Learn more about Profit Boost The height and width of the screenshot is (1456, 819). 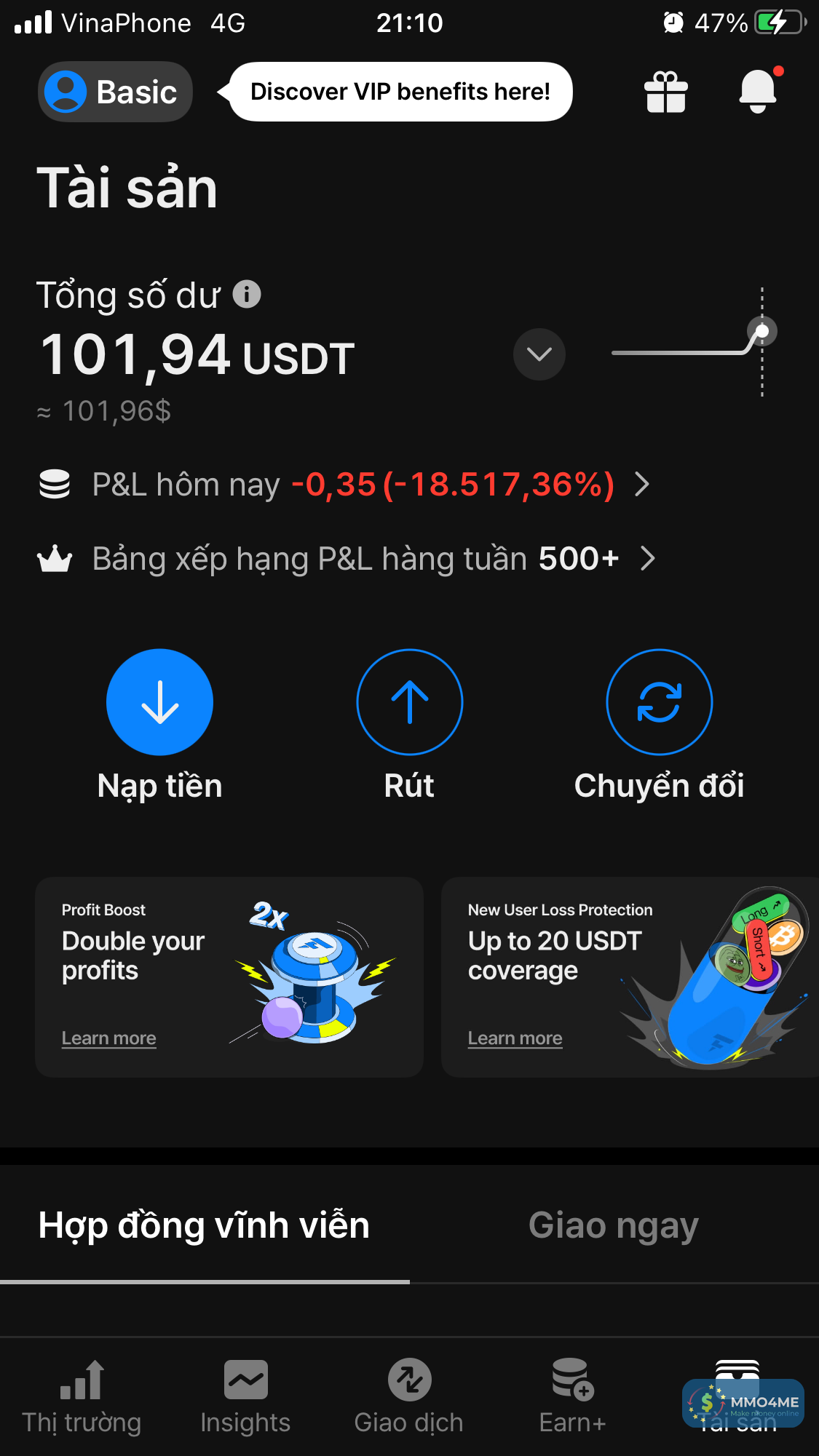click(x=109, y=1038)
